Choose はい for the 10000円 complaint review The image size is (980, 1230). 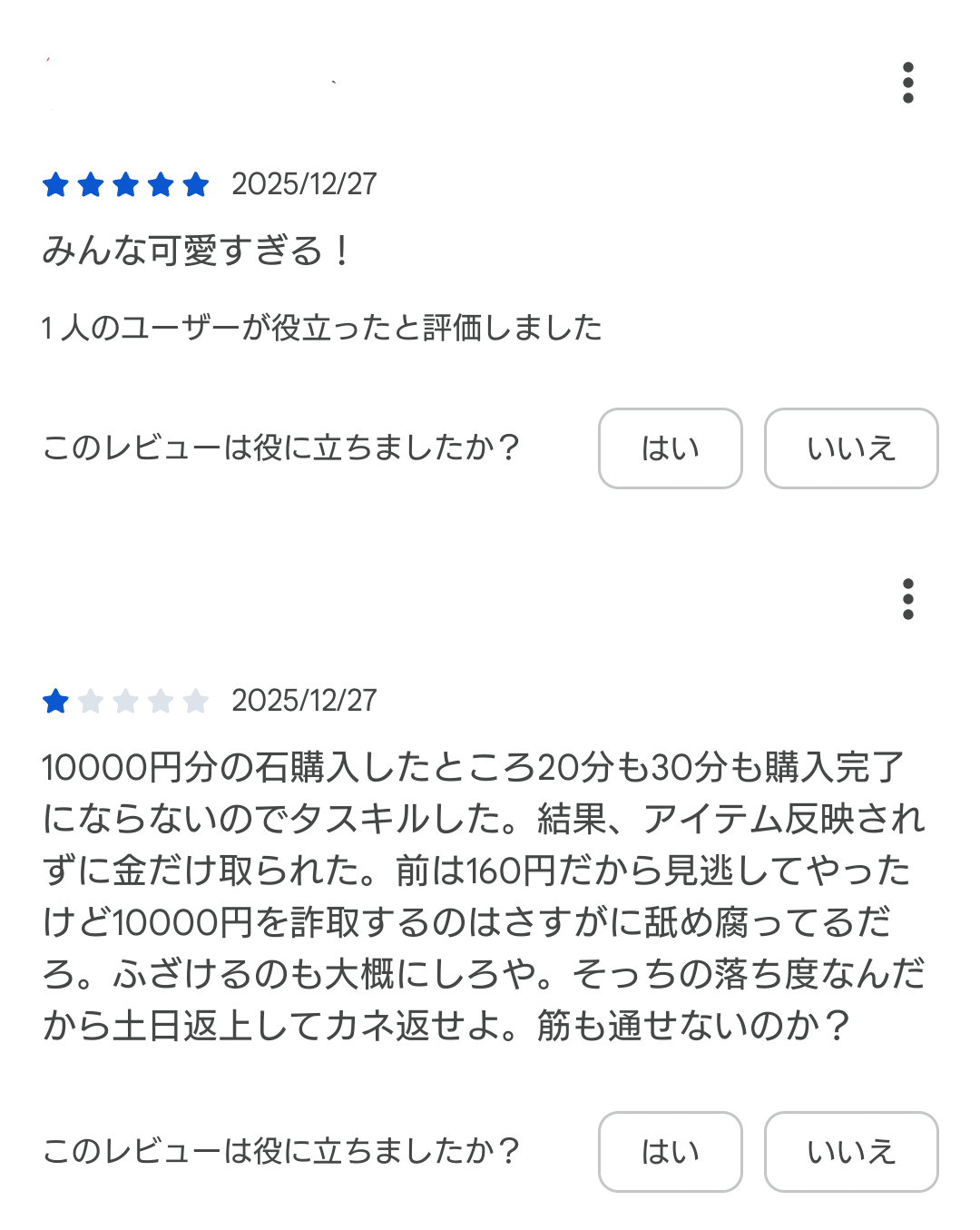[x=670, y=1151]
